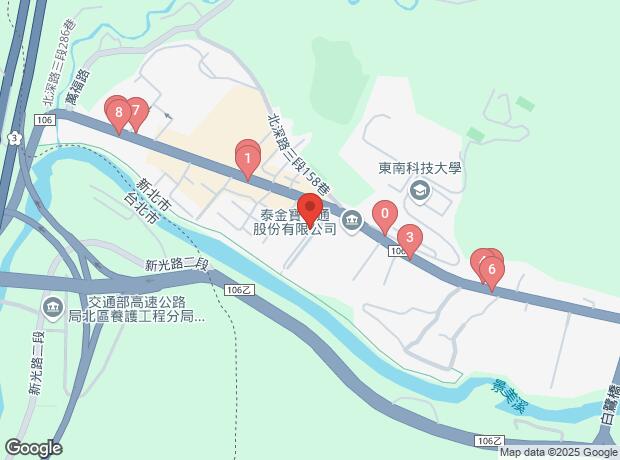
Task: Open map marker number 1
Action: tap(247, 158)
